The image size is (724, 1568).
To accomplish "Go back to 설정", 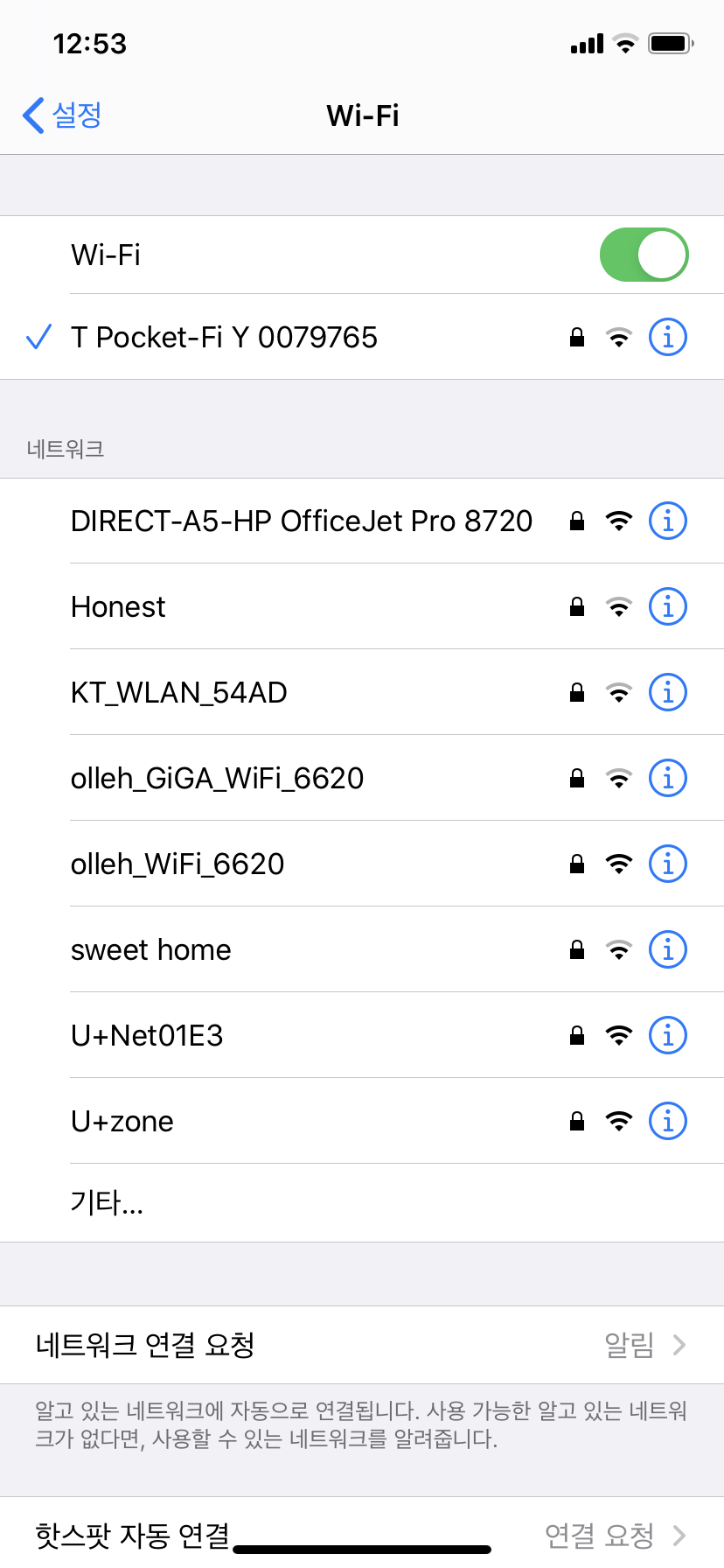I will tap(62, 115).
